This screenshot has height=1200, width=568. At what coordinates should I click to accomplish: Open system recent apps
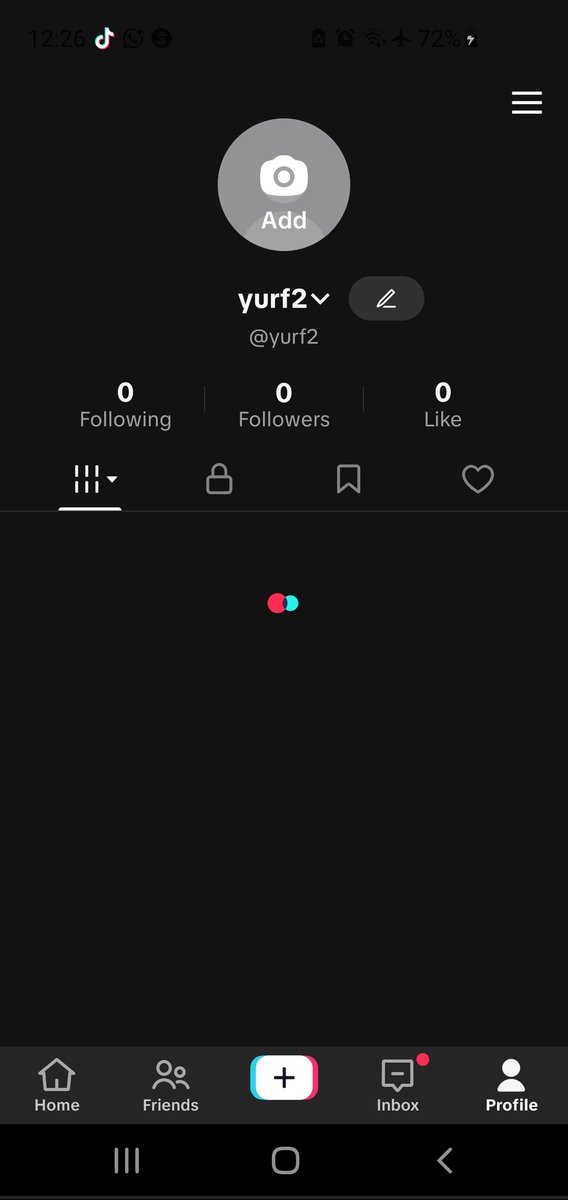pyautogui.click(x=126, y=1160)
